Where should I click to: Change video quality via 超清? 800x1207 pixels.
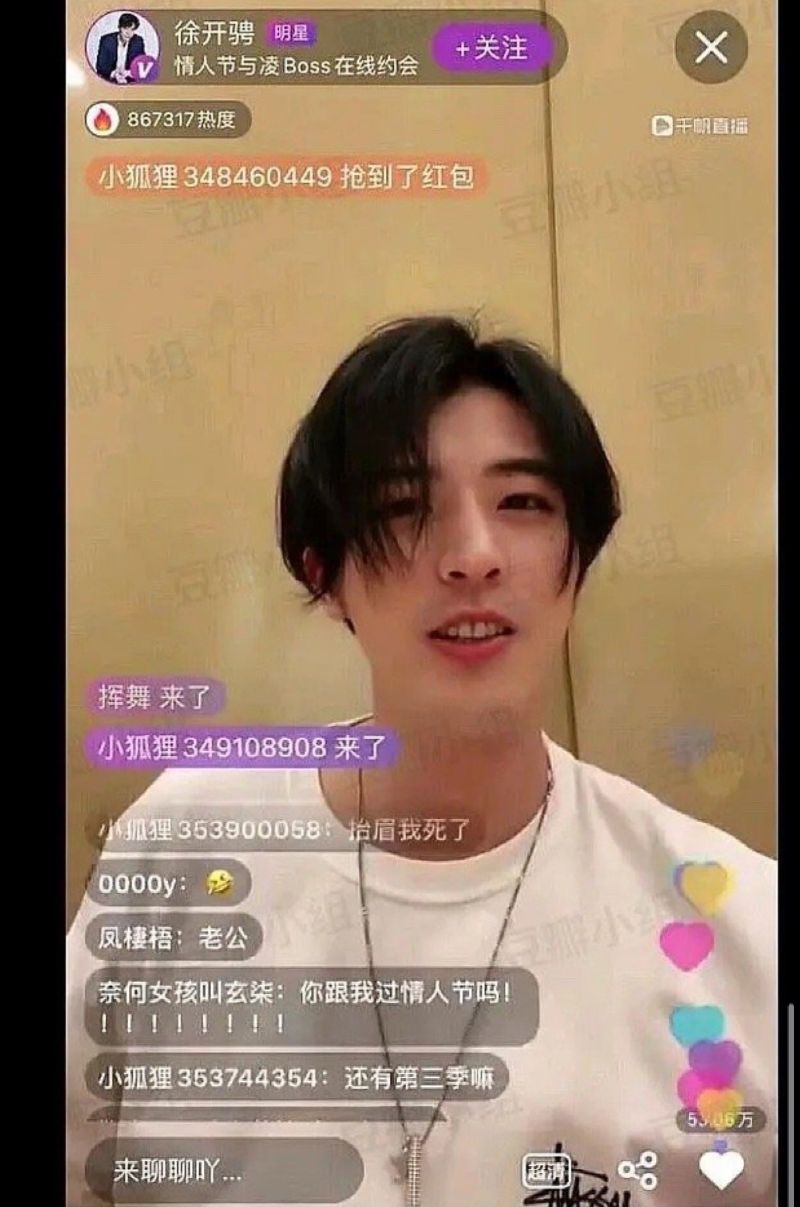[546, 1170]
